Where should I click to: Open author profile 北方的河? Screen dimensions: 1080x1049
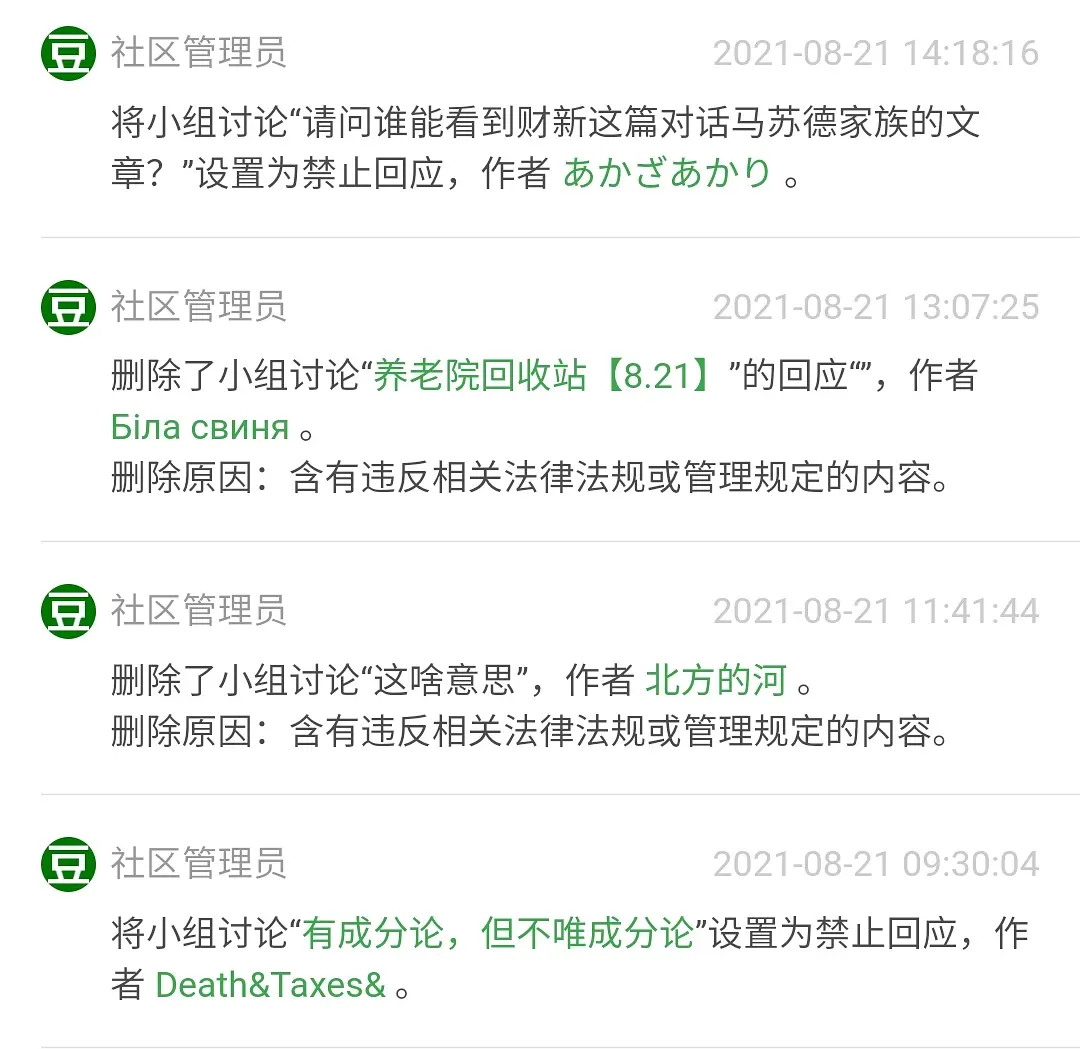[x=716, y=681]
